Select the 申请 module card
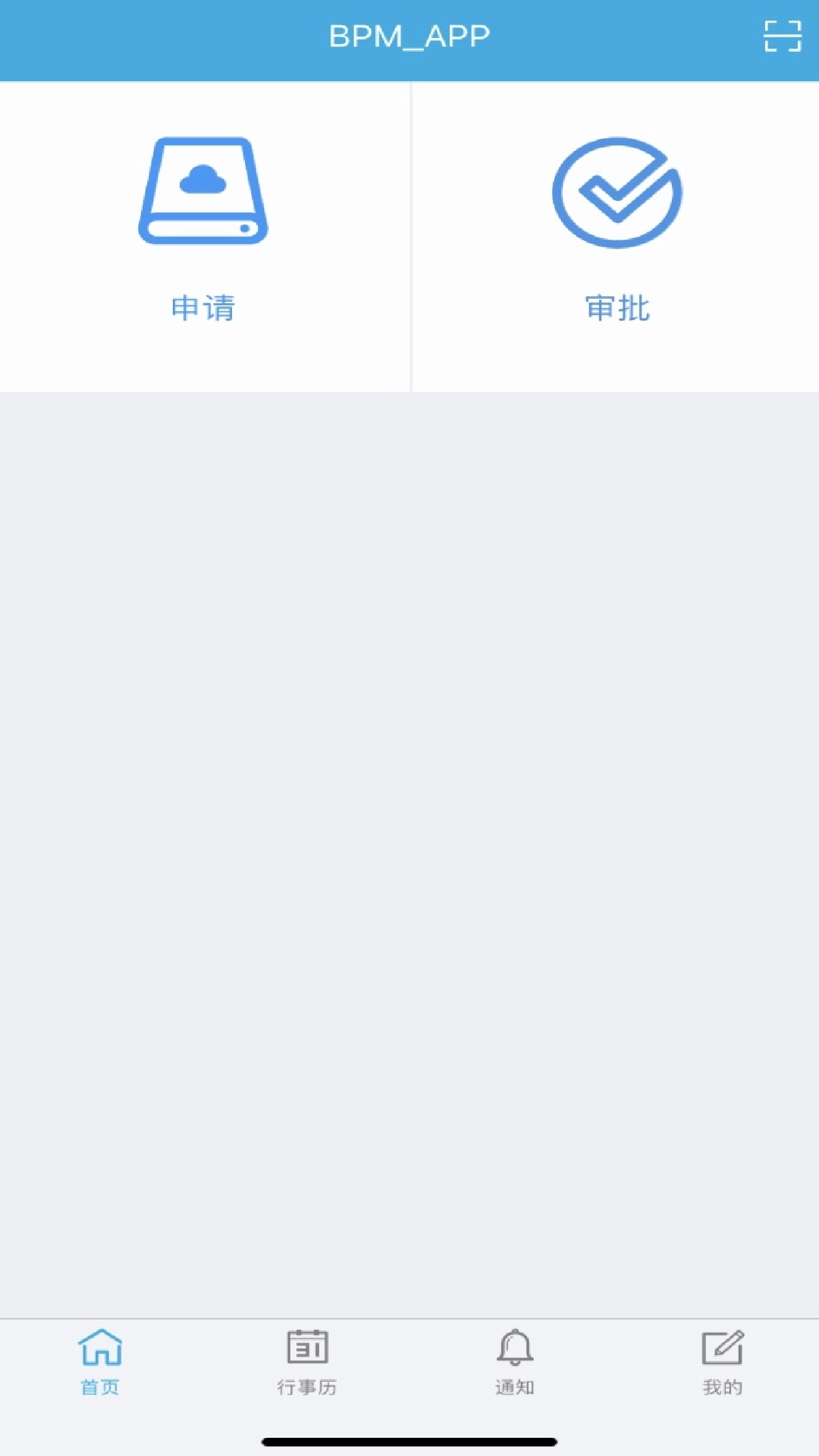The height and width of the screenshot is (1456, 819). [x=203, y=235]
